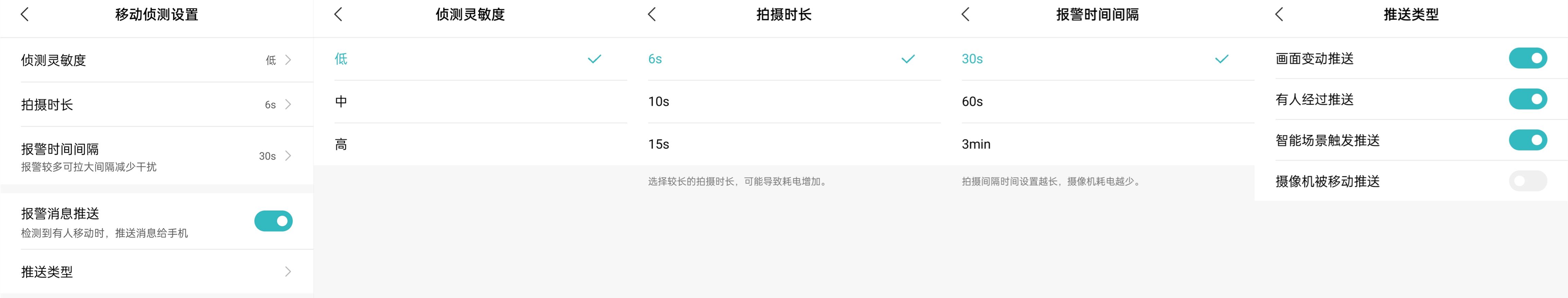Screen dimensions: 1568x298
Task: Open 拍摄时长 setting row
Action: coord(156,105)
